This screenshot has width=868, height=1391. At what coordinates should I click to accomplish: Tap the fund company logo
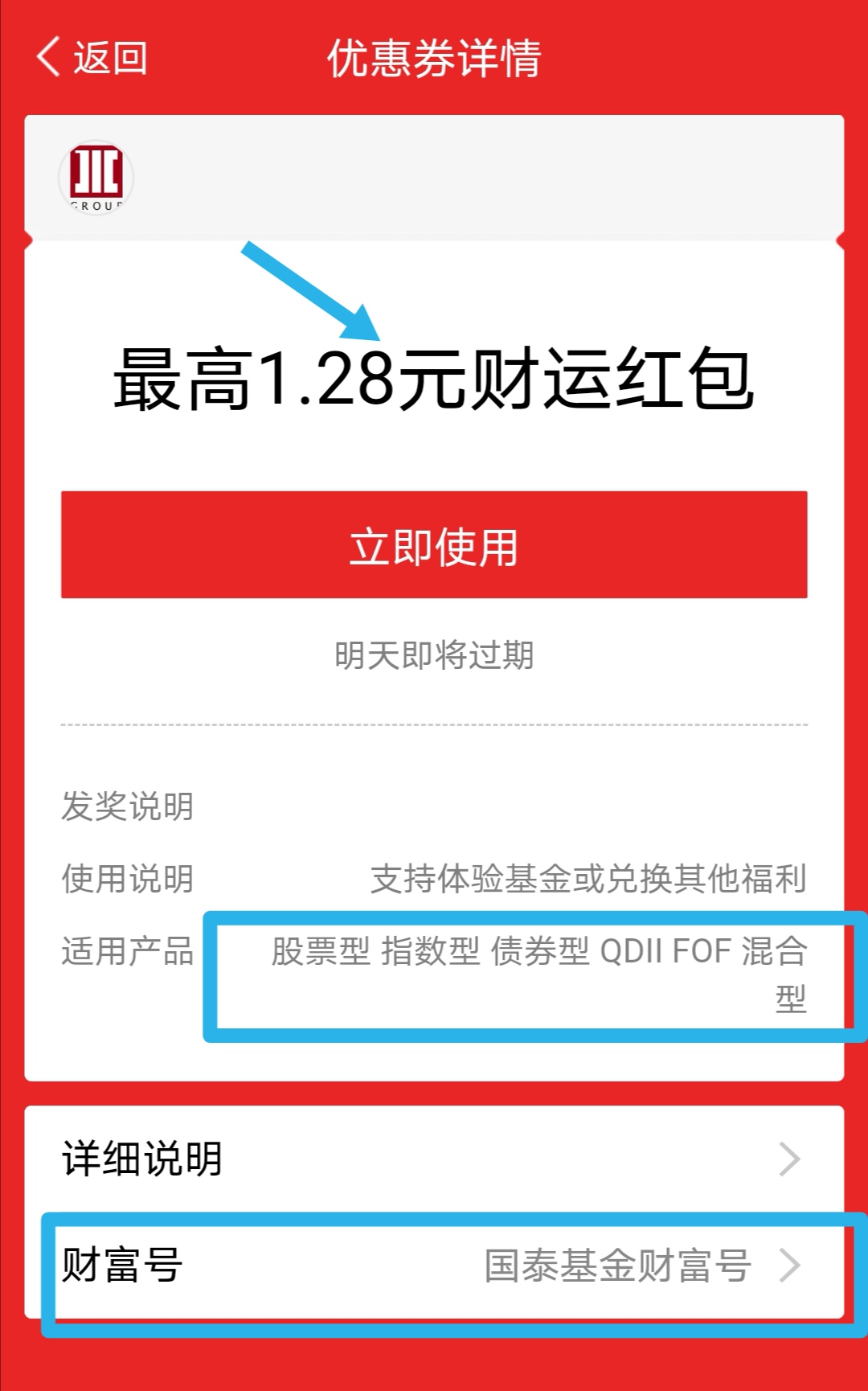95,178
